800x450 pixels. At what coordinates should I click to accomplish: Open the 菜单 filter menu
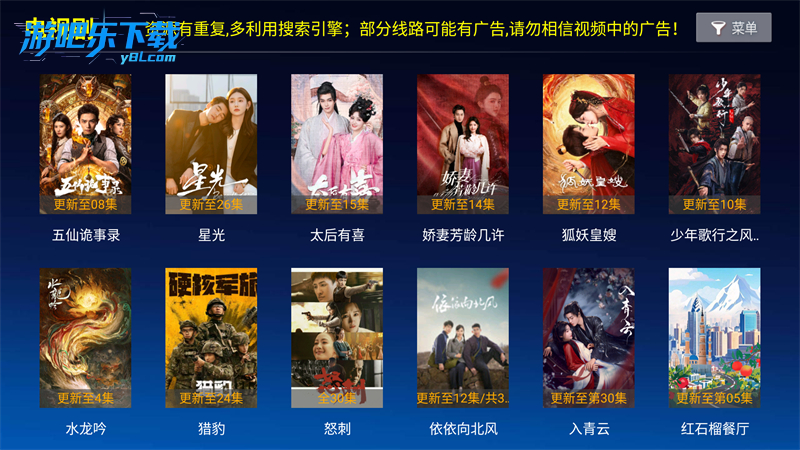point(733,28)
